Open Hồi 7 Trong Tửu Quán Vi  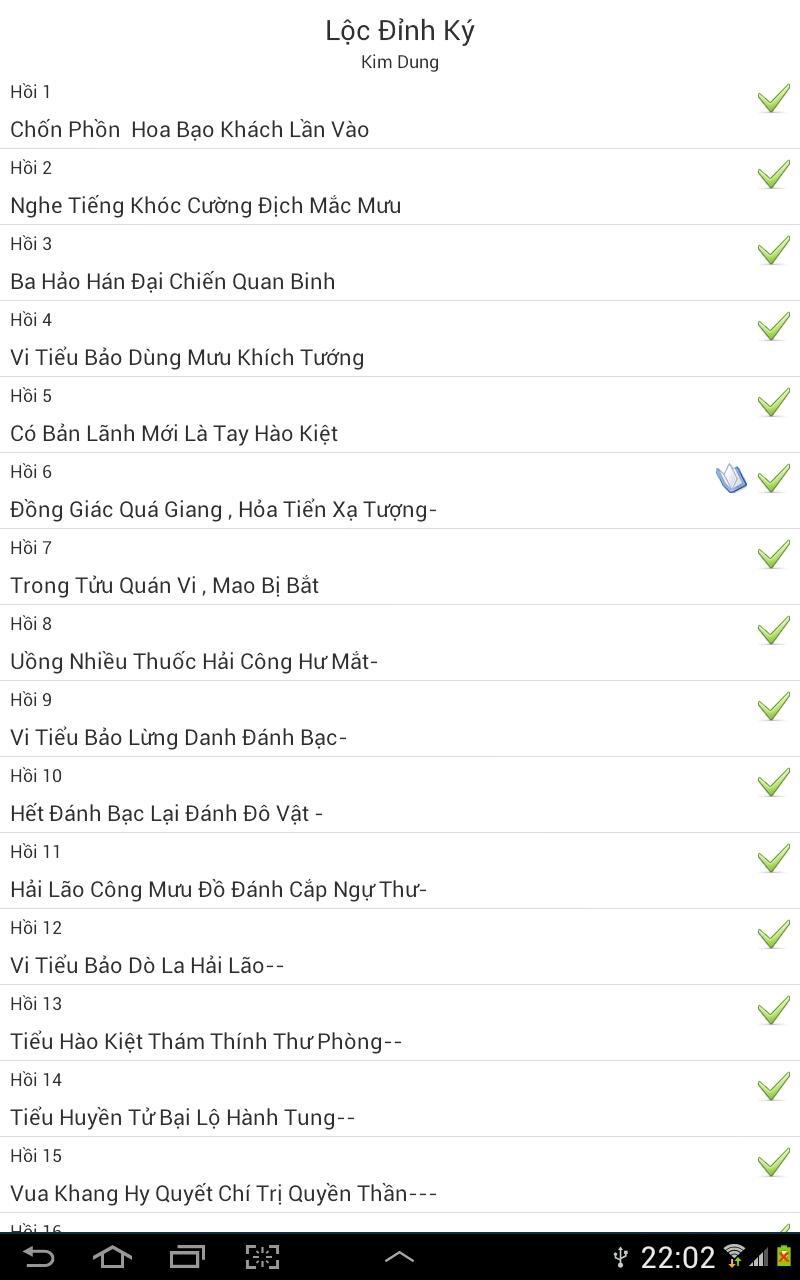[165, 585]
